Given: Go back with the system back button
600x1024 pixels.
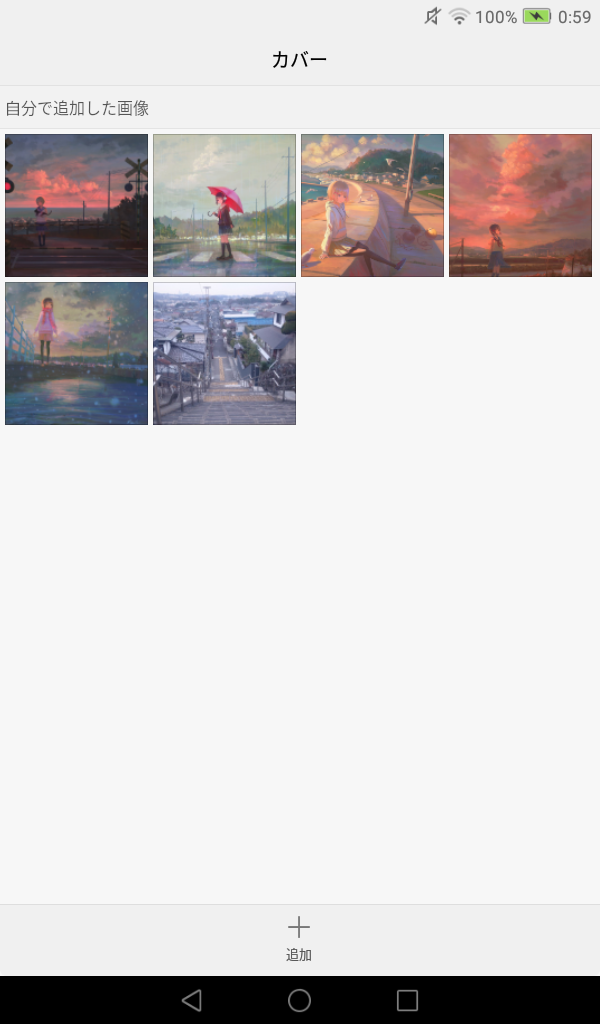Looking at the screenshot, I should [x=192, y=1000].
